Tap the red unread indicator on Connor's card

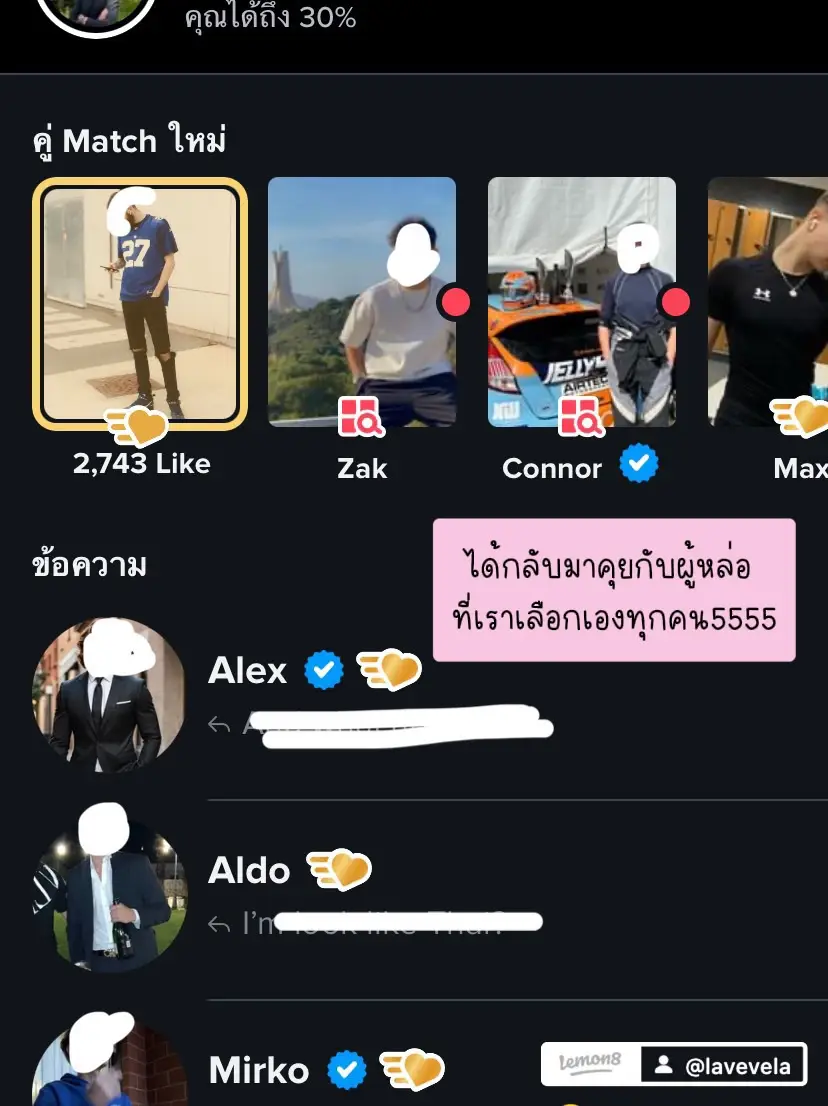click(x=676, y=303)
